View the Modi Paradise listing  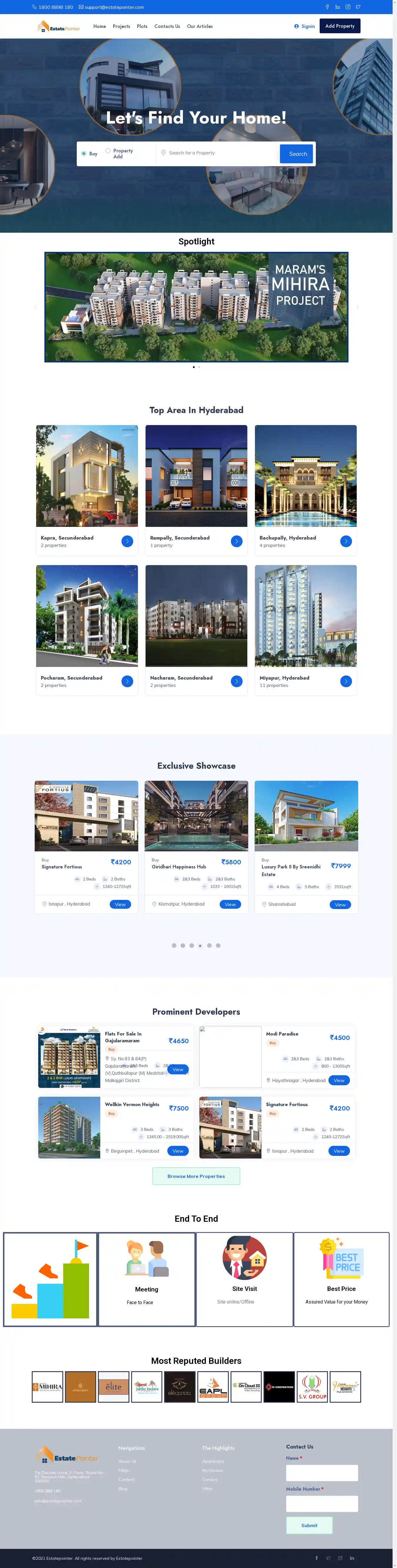[x=338, y=1081]
